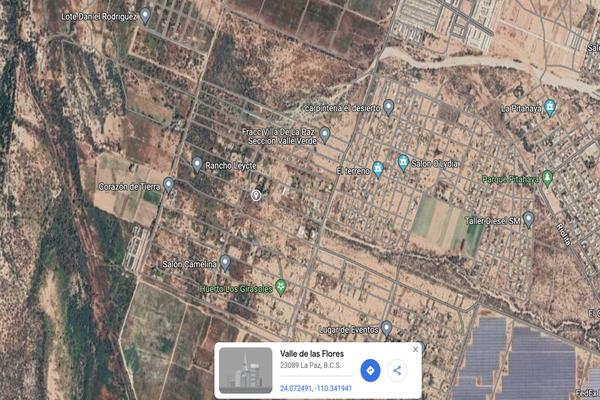
Task: Open the Fracc Villa De La Paz pin
Action: click(325, 134)
